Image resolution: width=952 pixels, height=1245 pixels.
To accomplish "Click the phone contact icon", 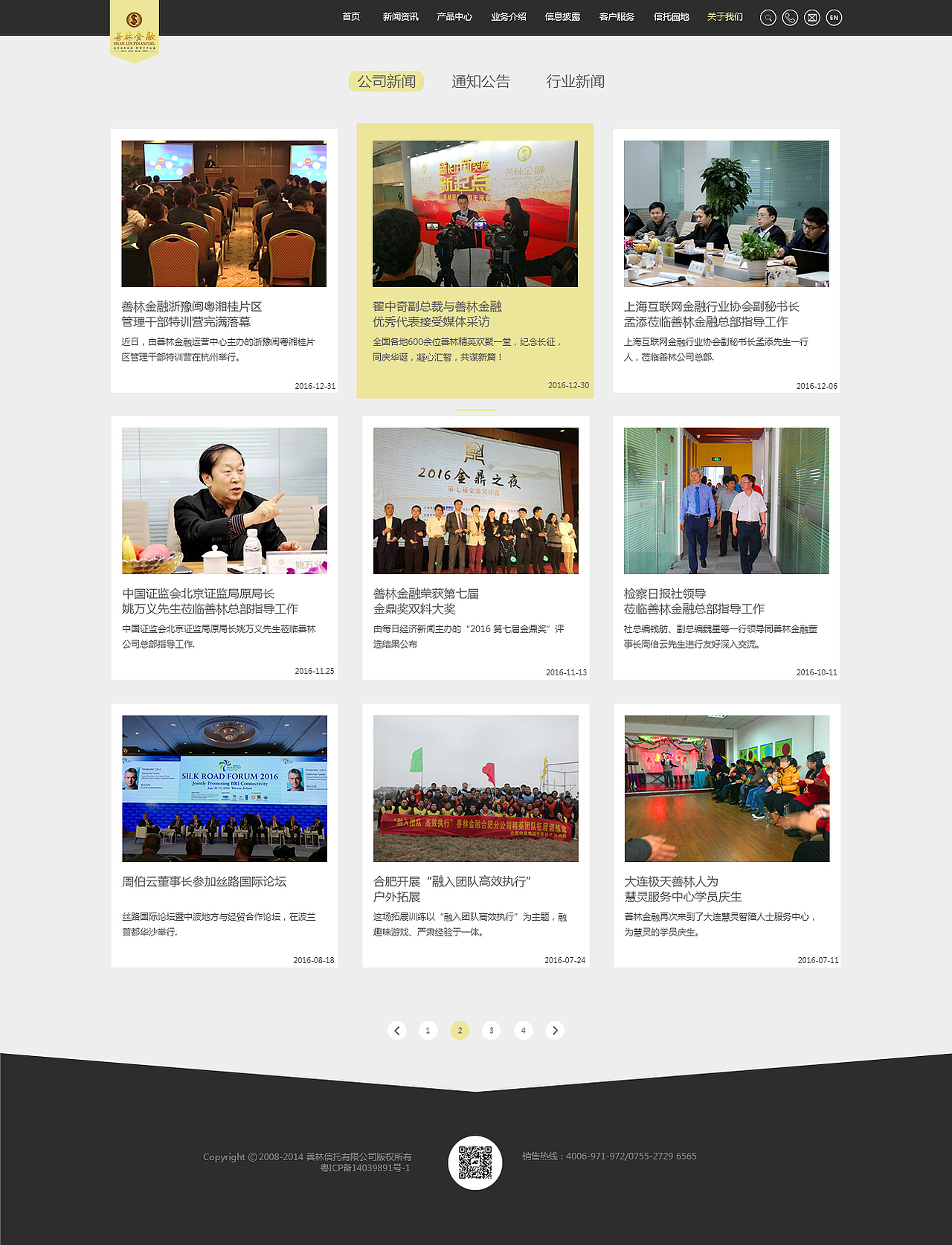I will tap(789, 16).
